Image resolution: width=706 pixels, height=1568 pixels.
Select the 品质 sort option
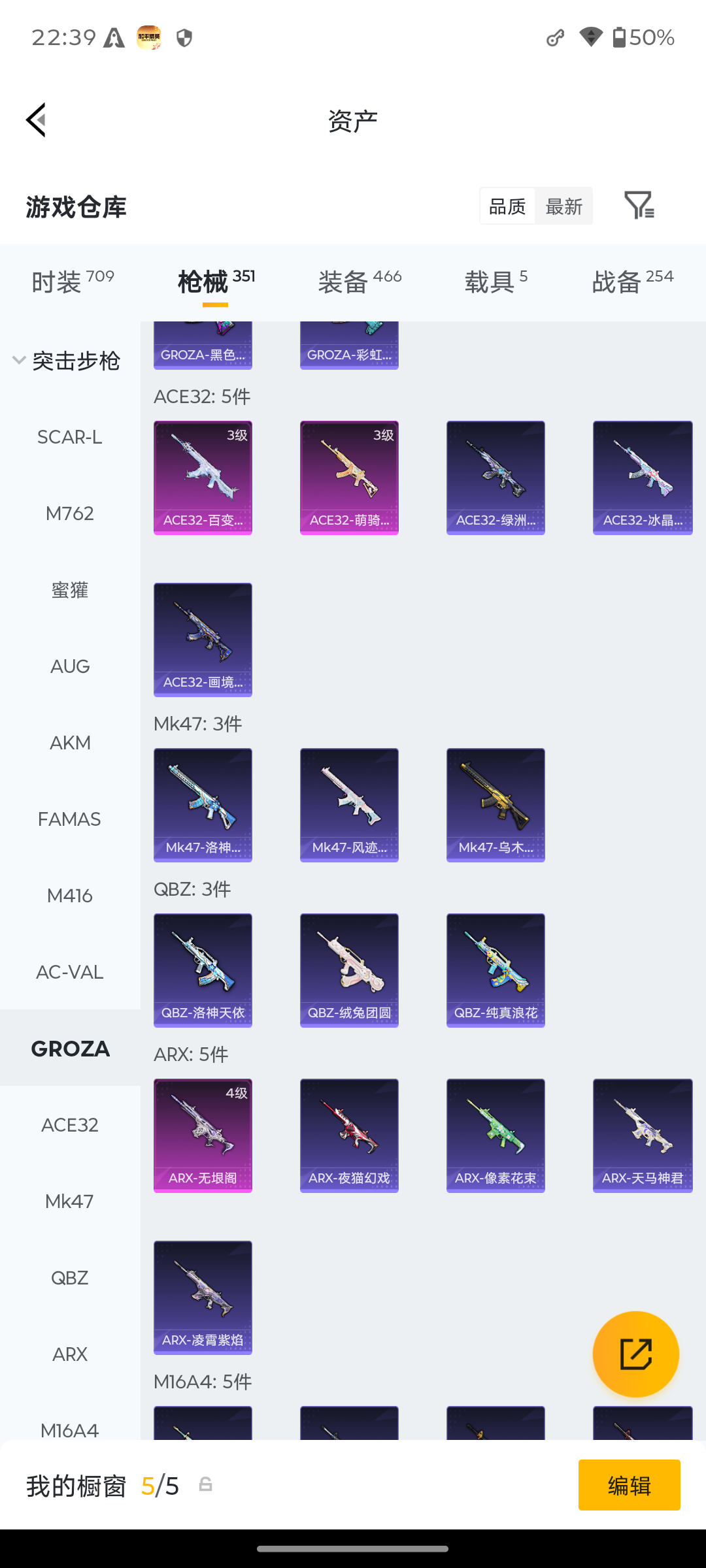click(507, 206)
